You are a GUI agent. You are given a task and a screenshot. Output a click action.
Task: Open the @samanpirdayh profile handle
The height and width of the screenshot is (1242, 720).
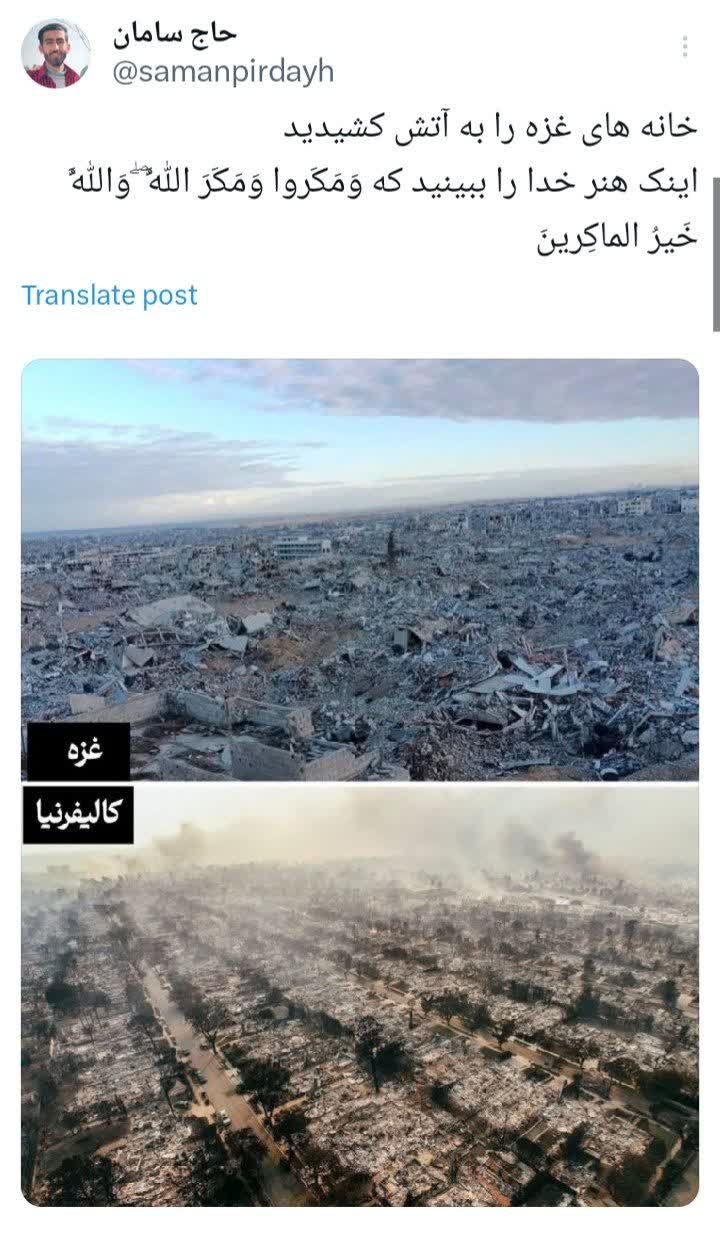222,72
